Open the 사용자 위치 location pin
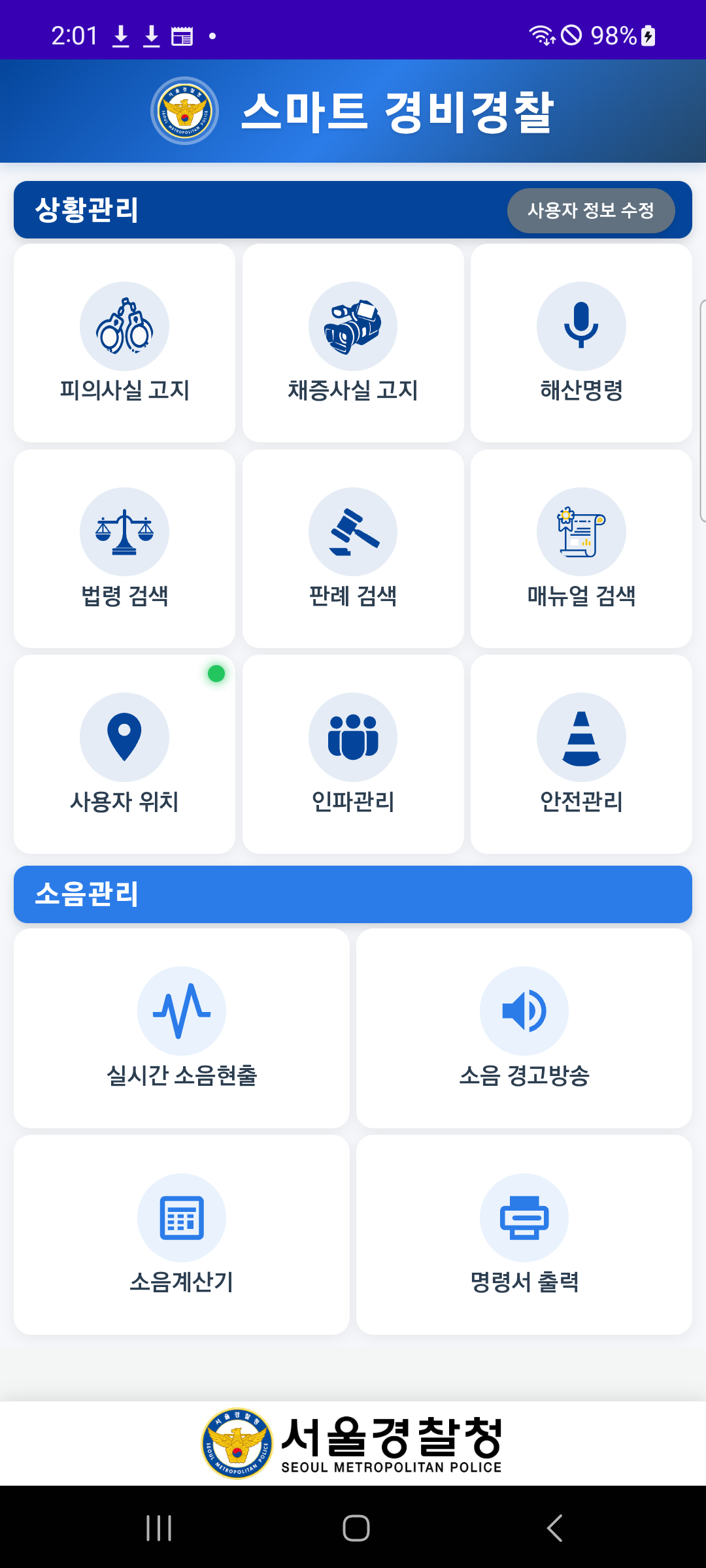Viewport: 706px width, 1568px height. click(x=124, y=736)
